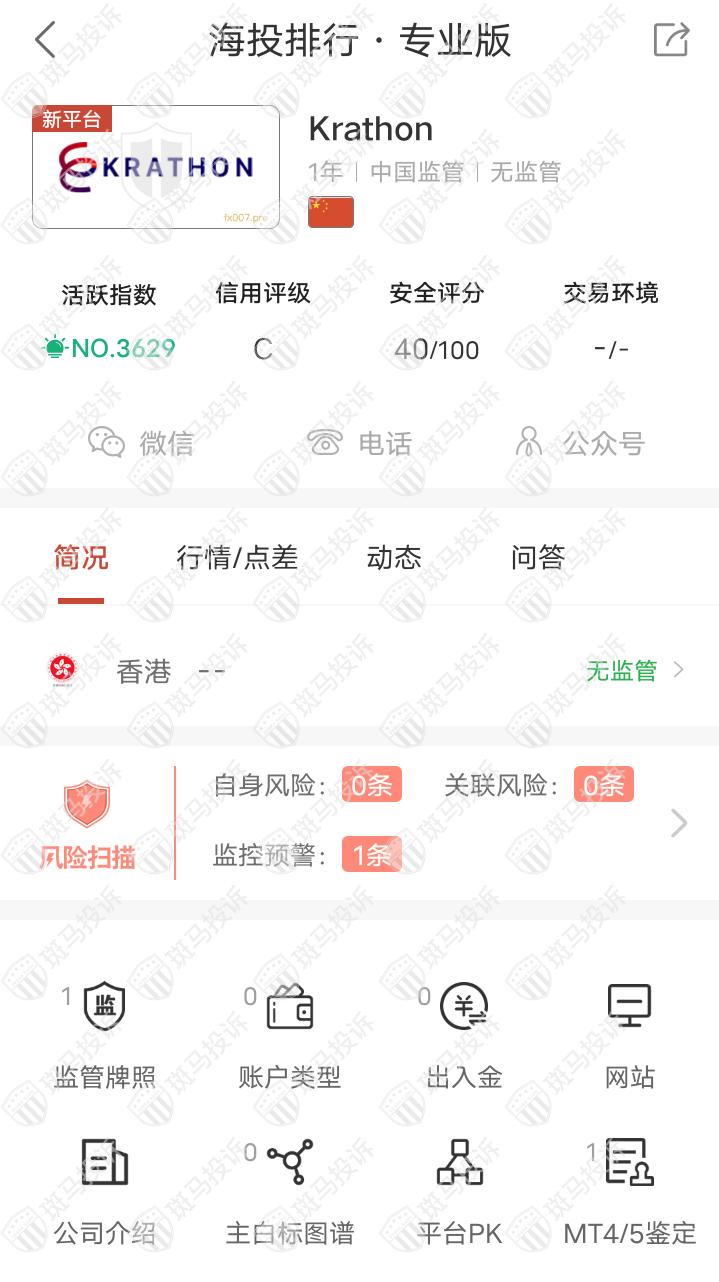Select the 动态 tab
The height and width of the screenshot is (1282, 719).
tap(394, 557)
